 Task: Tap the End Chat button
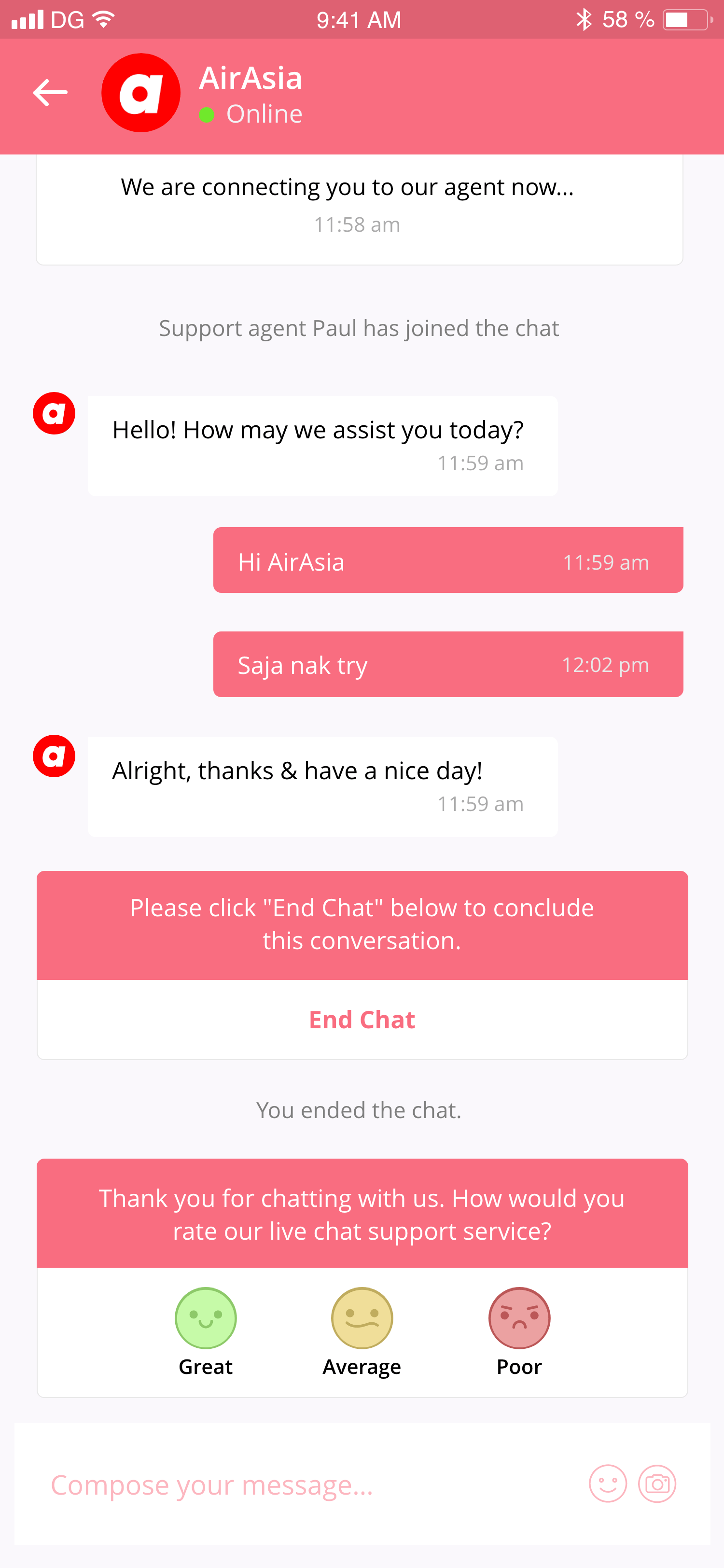click(x=362, y=1020)
